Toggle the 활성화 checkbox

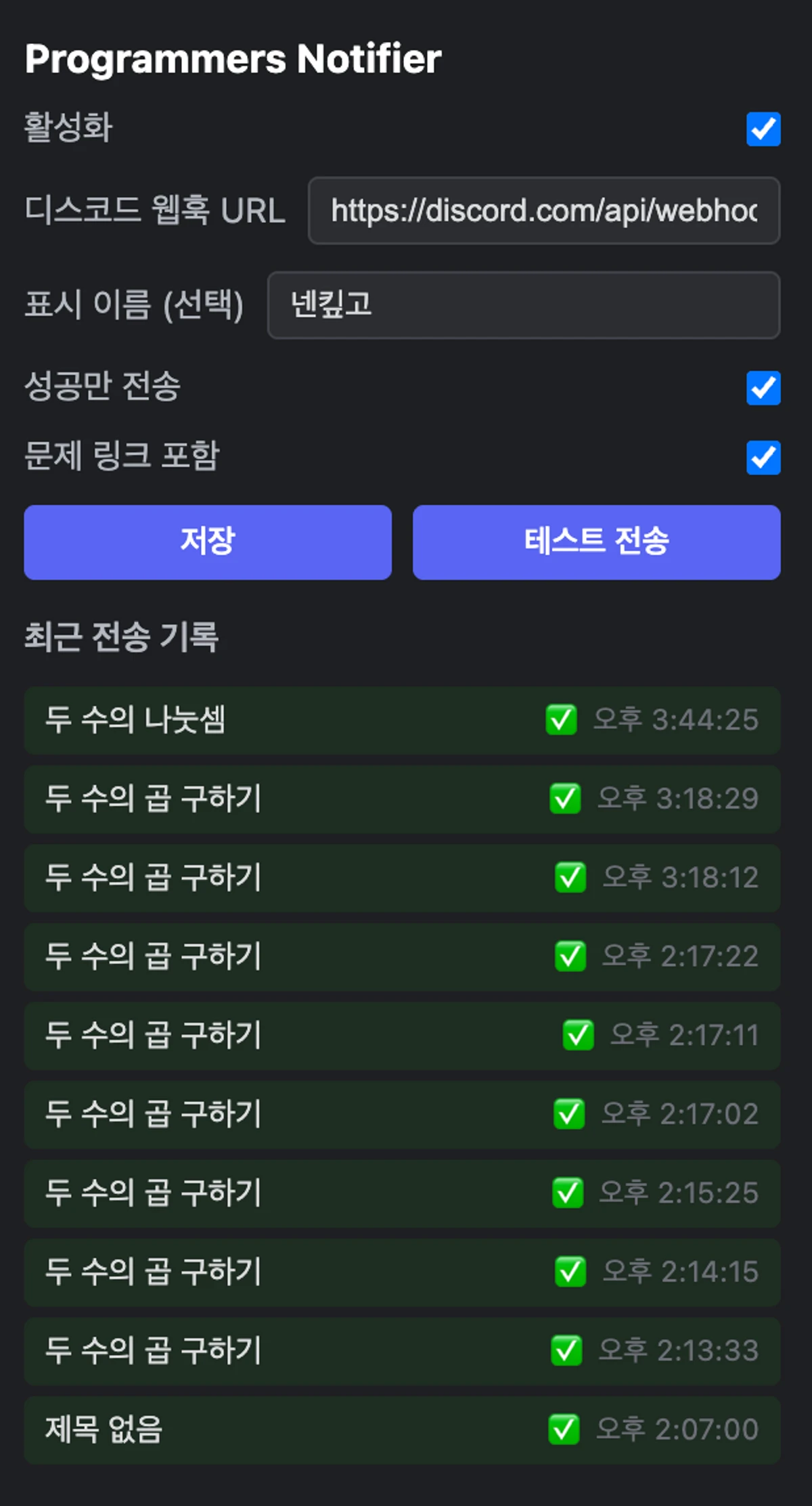(763, 129)
